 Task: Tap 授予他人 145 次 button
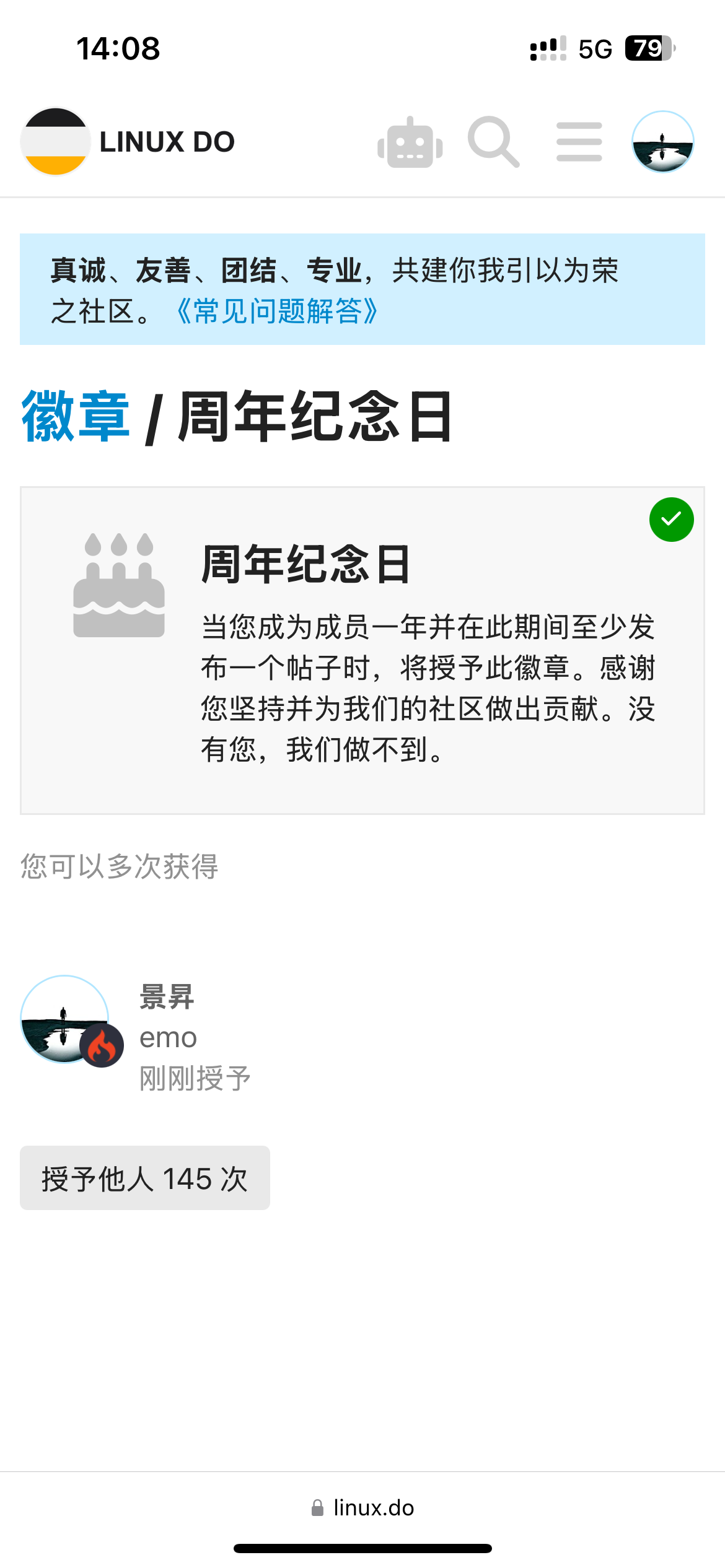coord(145,1178)
